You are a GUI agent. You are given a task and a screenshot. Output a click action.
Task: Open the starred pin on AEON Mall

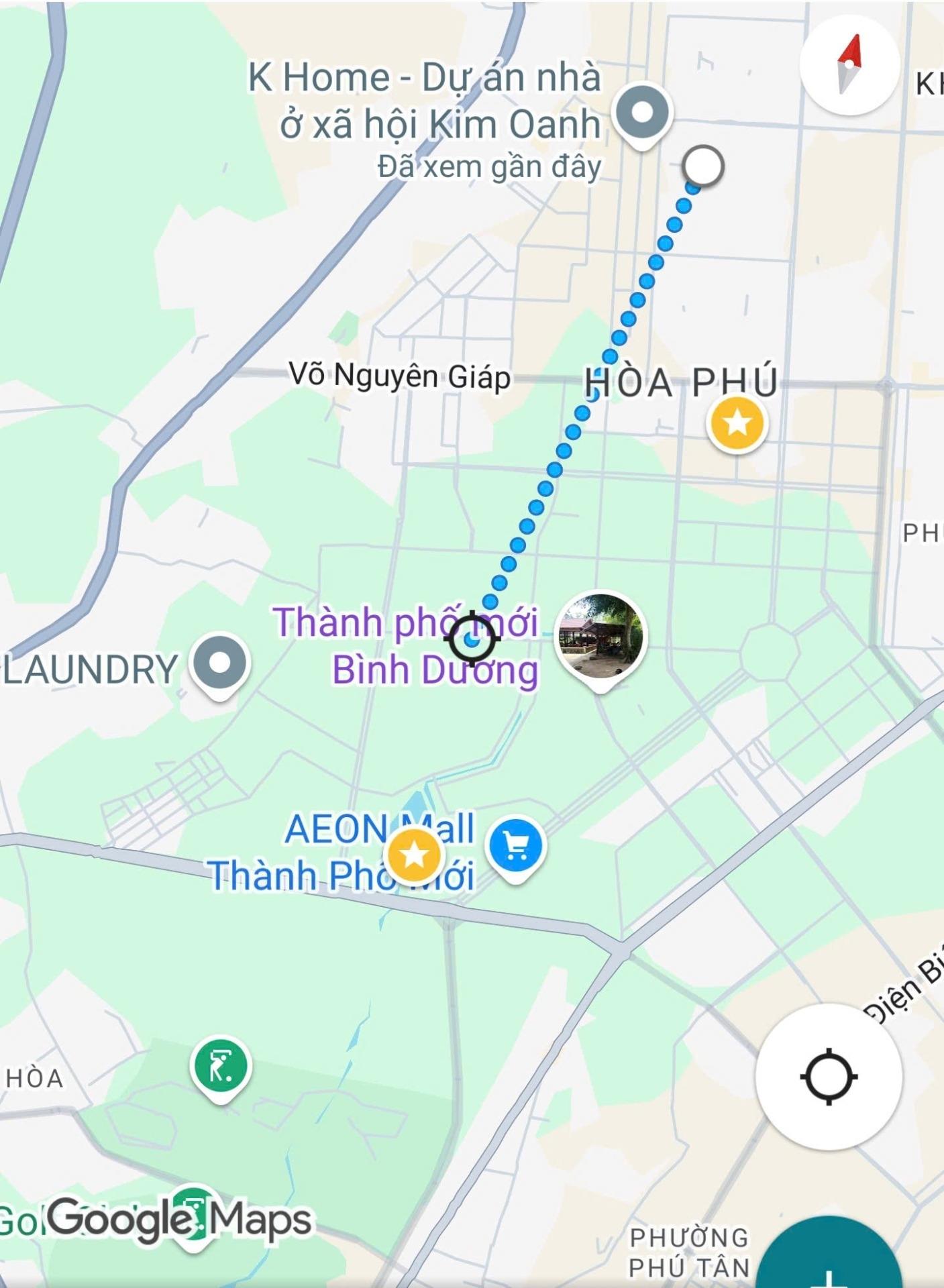tap(415, 855)
